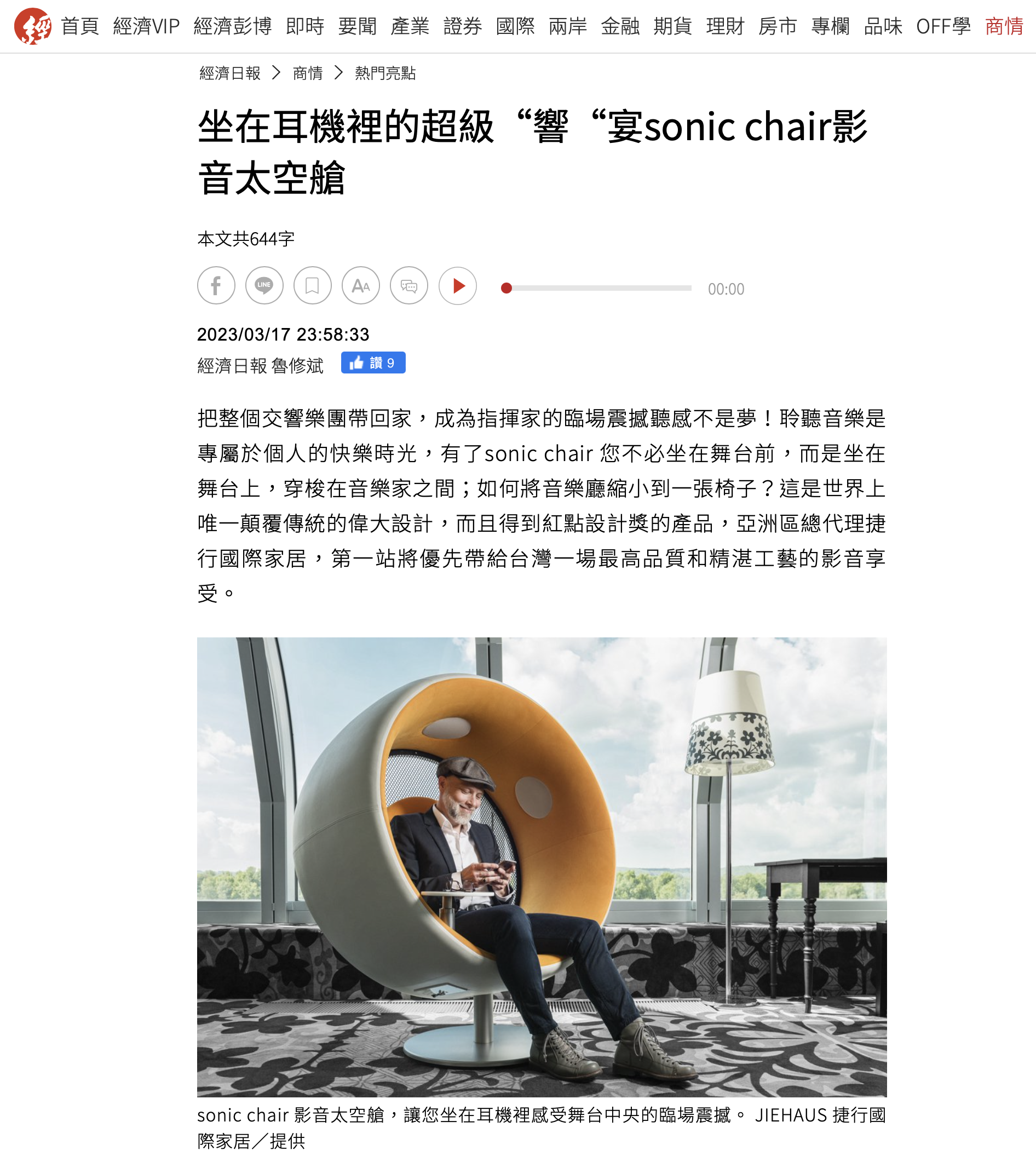Screen dimensions: 1036x1162
Task: Like the article with 讚 button
Action: (373, 363)
